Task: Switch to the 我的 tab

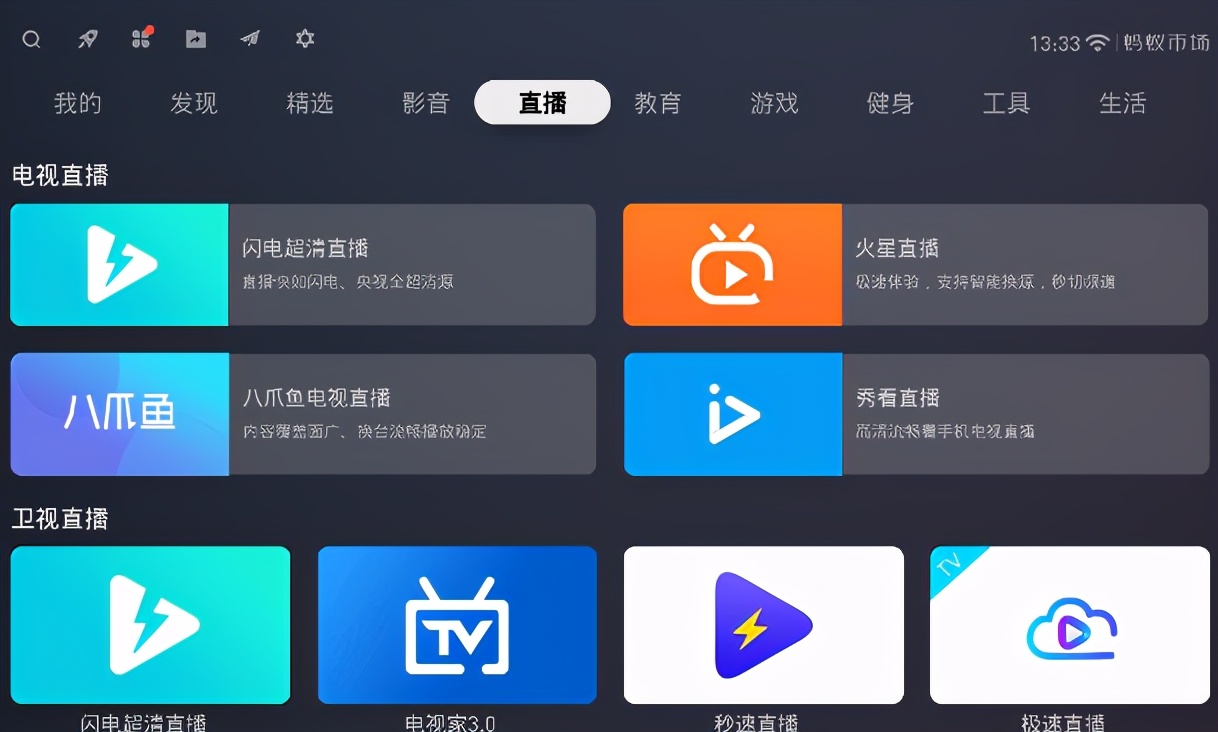Action: (x=78, y=103)
